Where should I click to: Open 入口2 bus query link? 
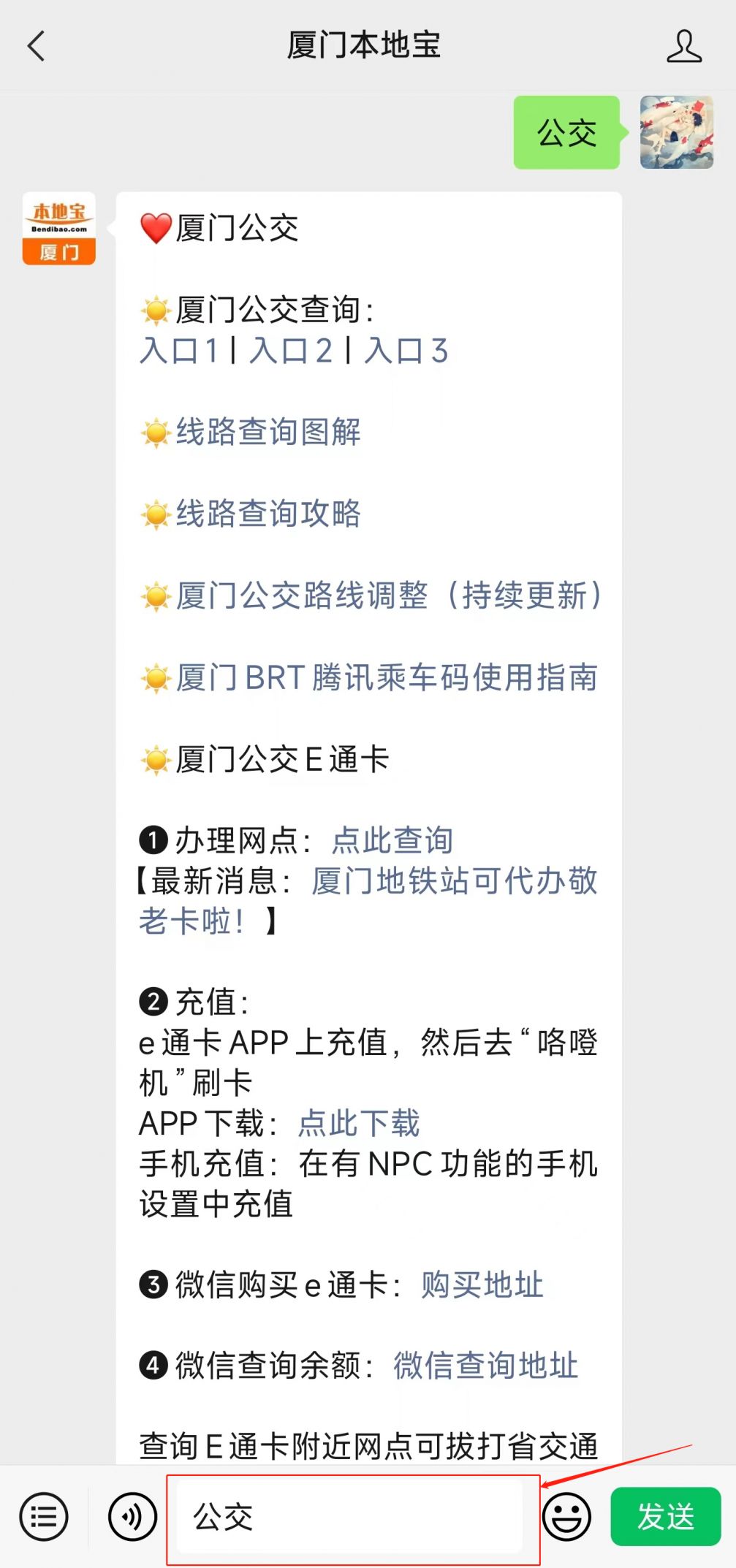pyautogui.click(x=290, y=351)
